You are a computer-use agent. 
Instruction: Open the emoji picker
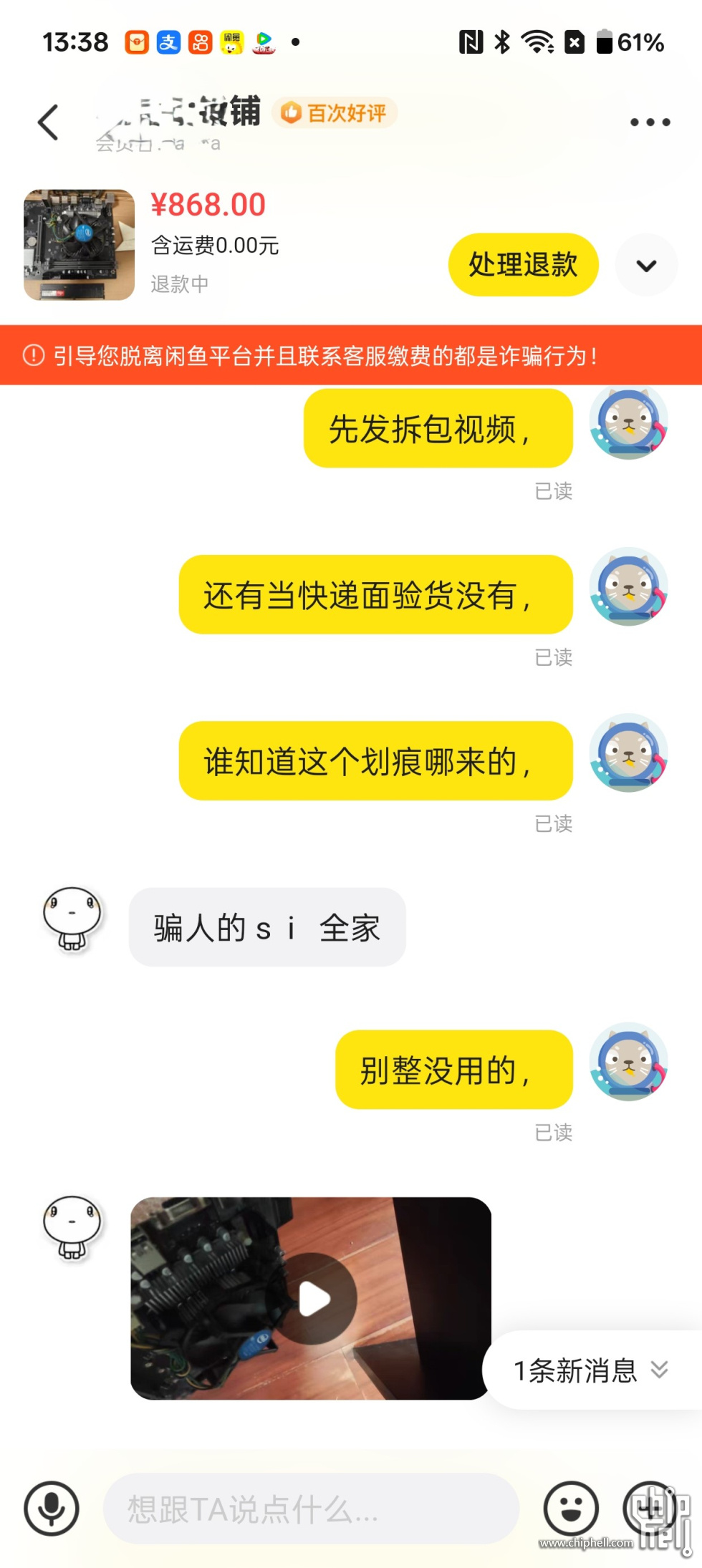tap(571, 1508)
